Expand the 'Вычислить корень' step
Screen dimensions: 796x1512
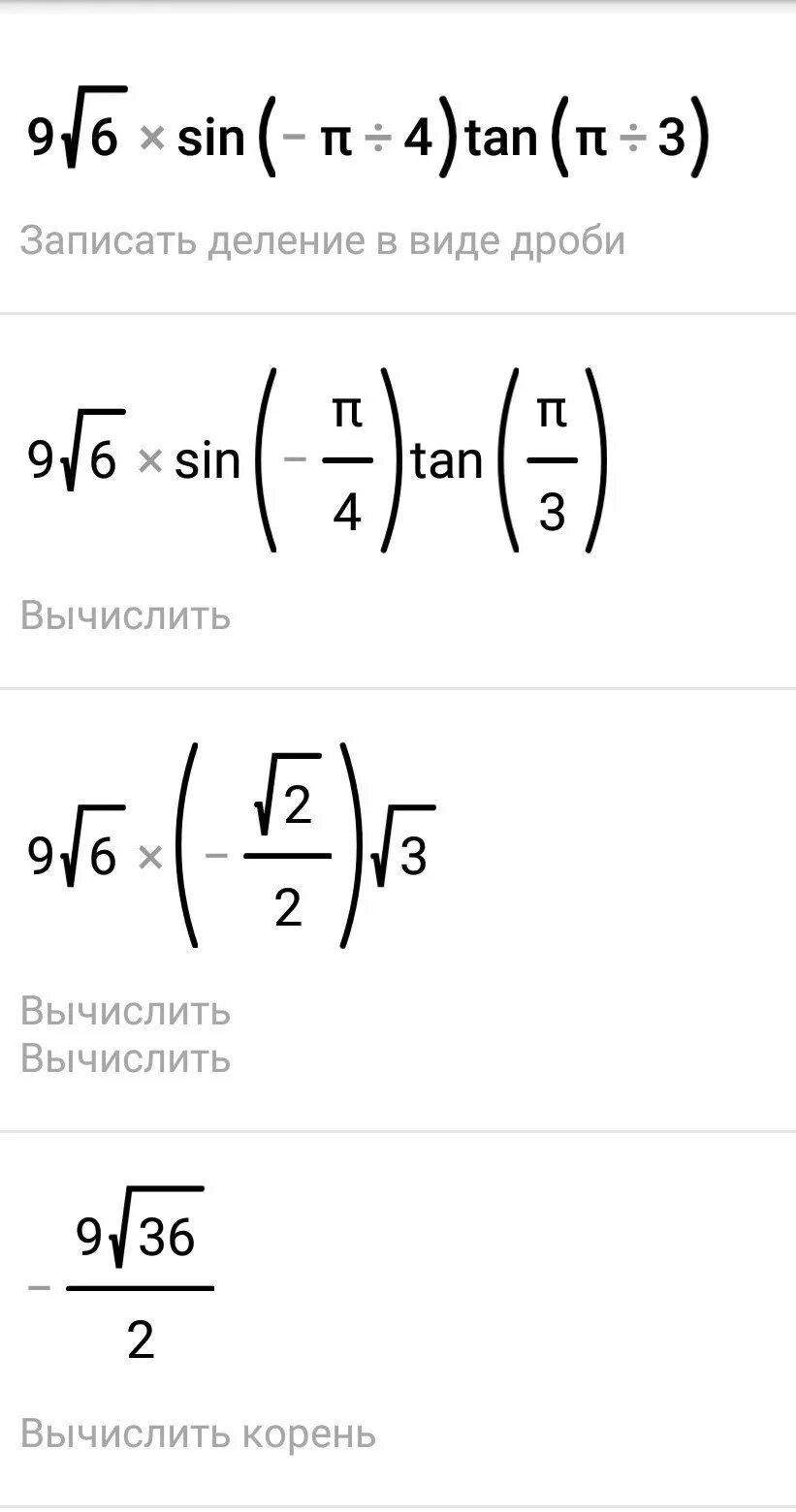pos(198,1433)
